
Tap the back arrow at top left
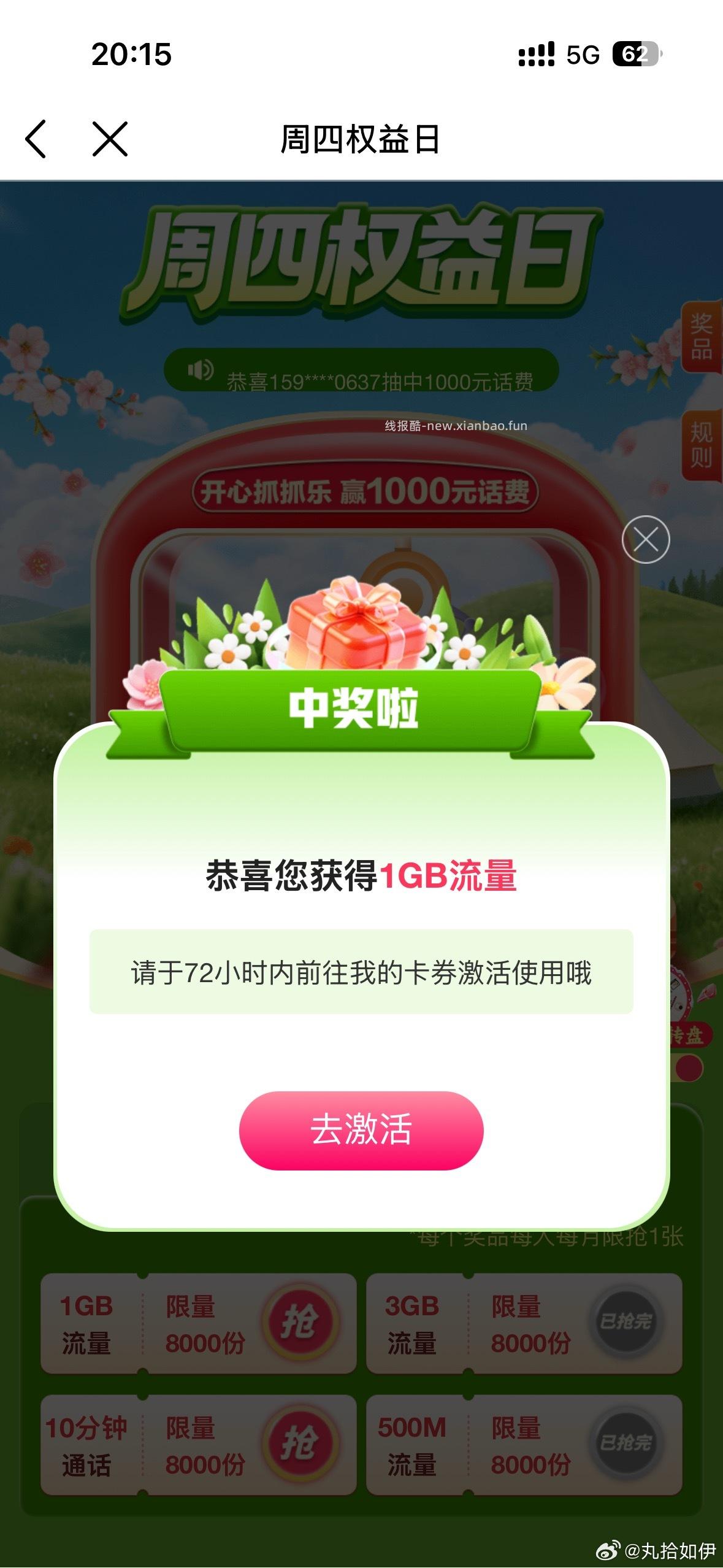click(x=39, y=140)
